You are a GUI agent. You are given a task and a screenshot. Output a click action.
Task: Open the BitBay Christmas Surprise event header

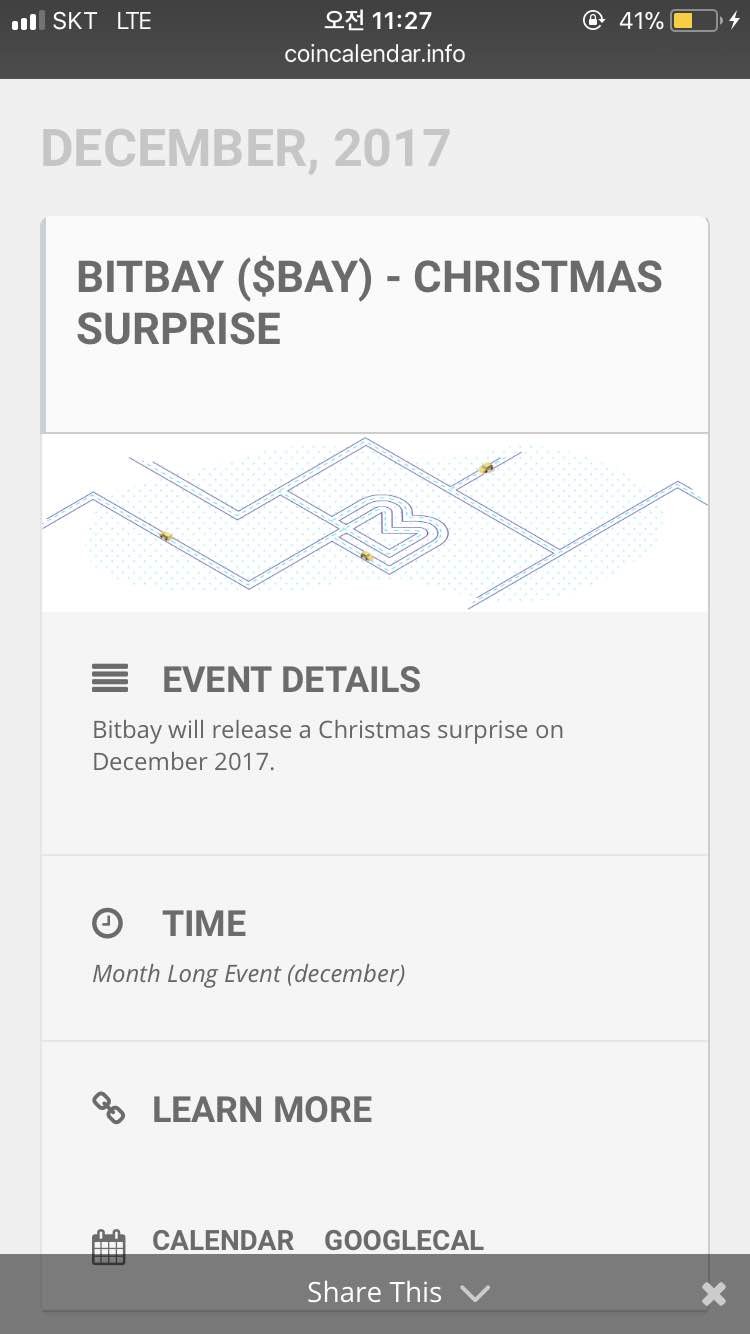click(x=370, y=303)
